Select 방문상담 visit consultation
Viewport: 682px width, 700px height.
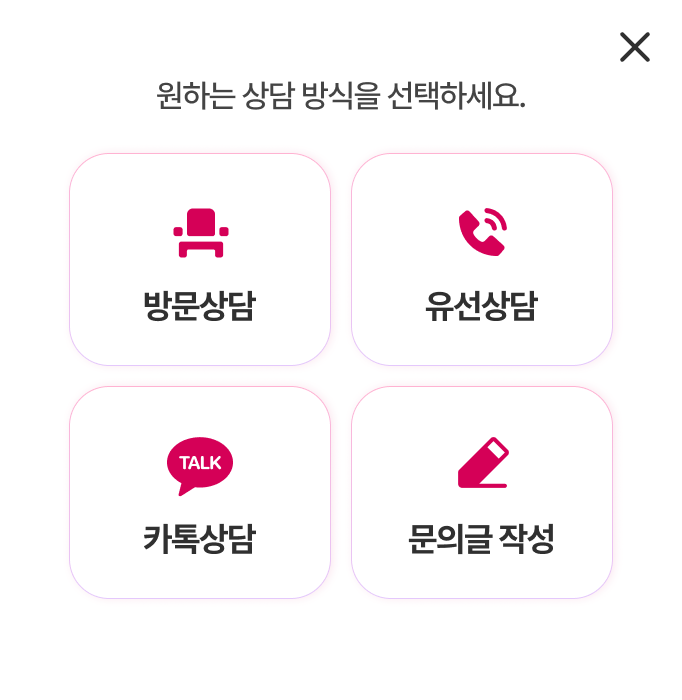pos(200,260)
